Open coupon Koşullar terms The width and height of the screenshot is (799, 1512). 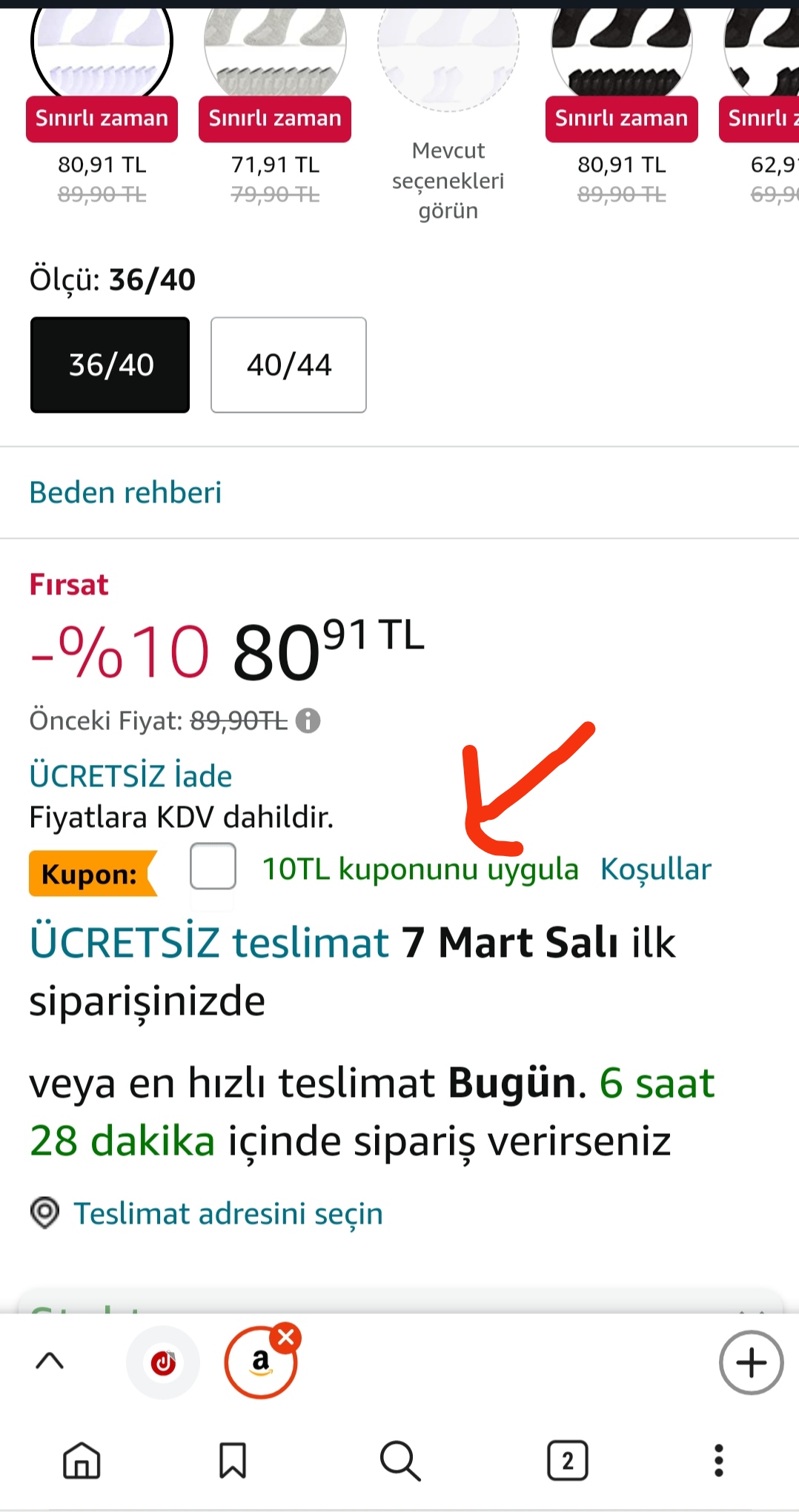click(655, 869)
